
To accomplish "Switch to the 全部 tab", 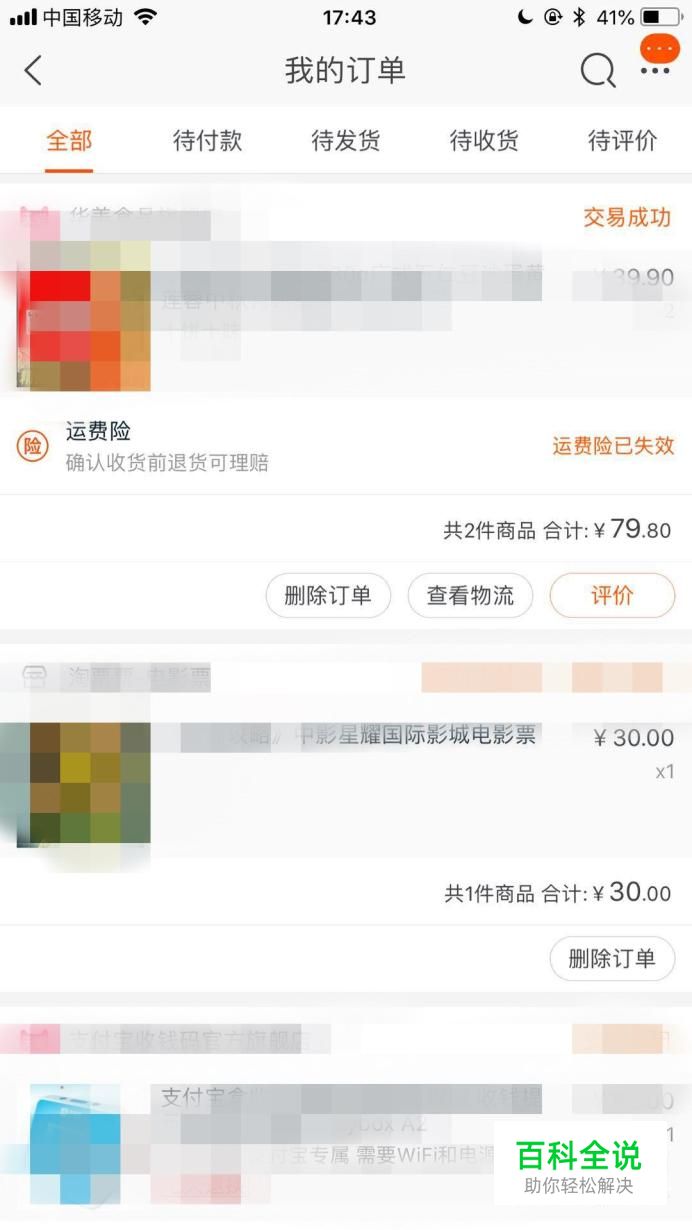I will pos(69,141).
